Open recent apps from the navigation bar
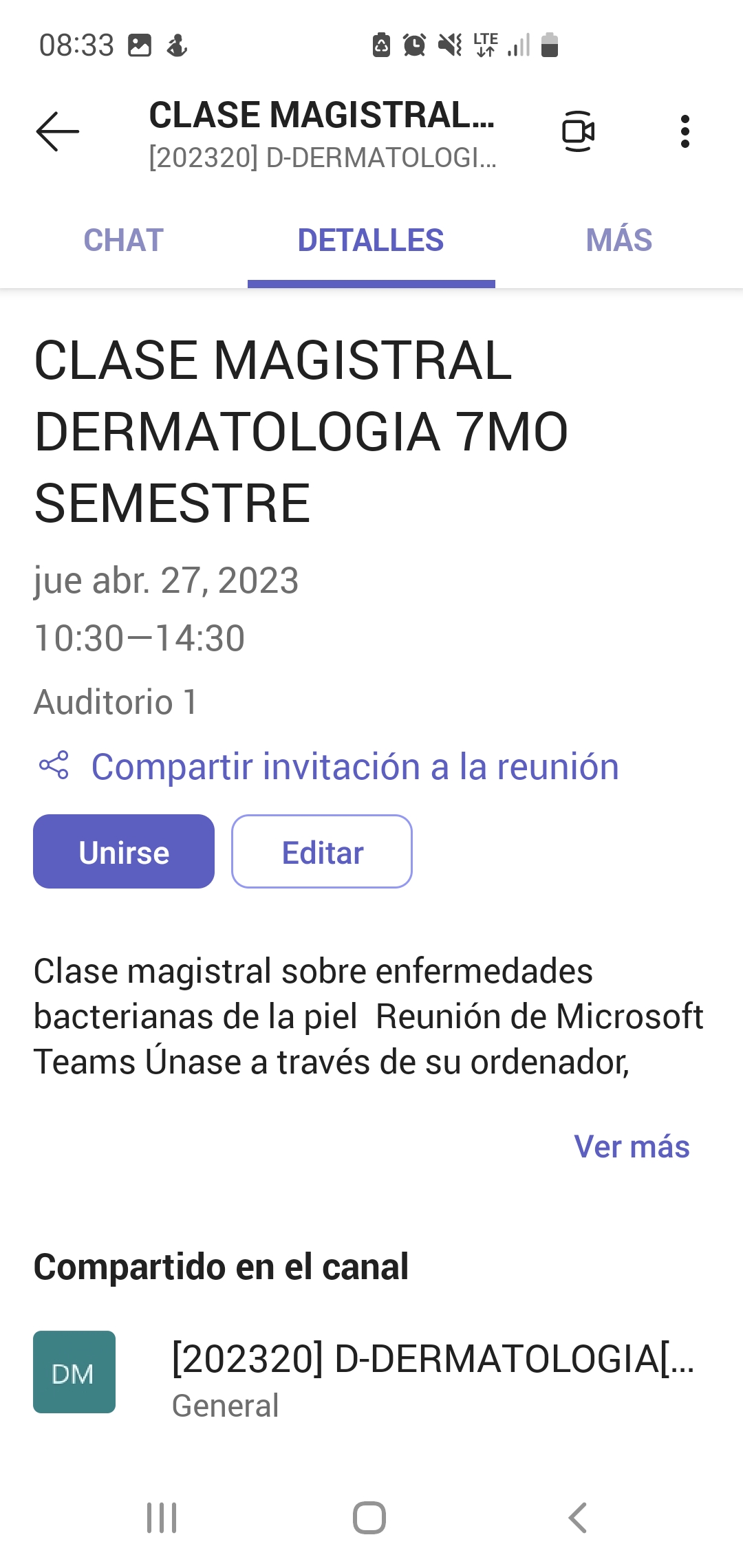The image size is (743, 1568). pyautogui.click(x=162, y=1518)
